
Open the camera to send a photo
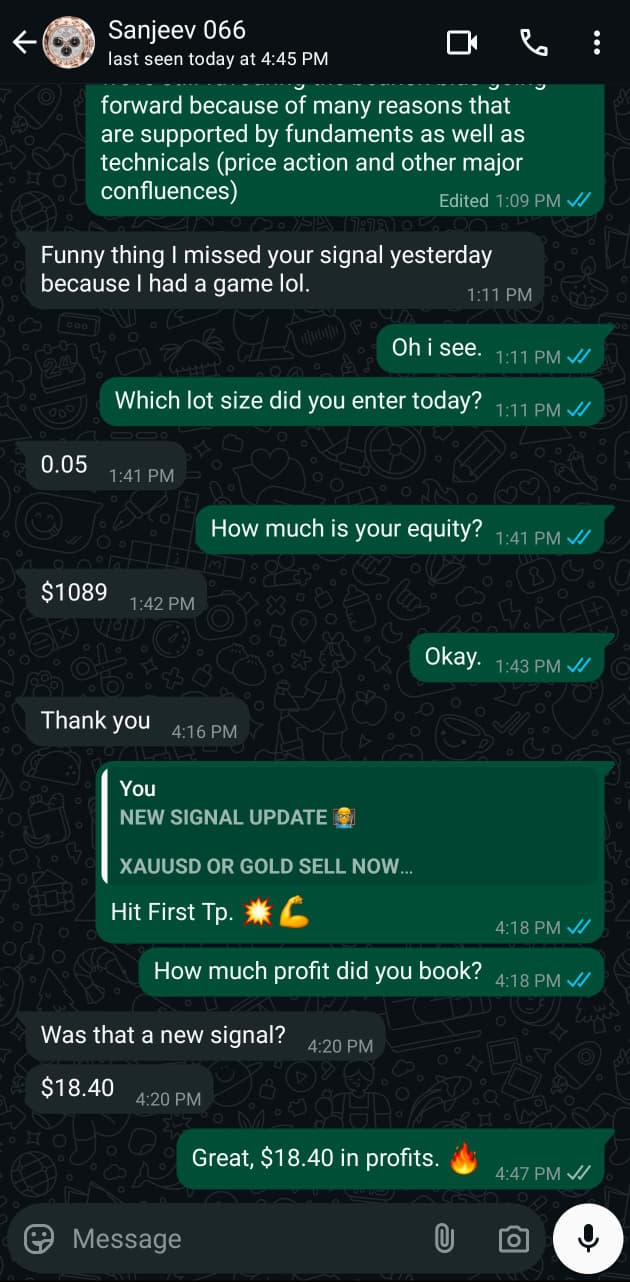pos(513,1239)
